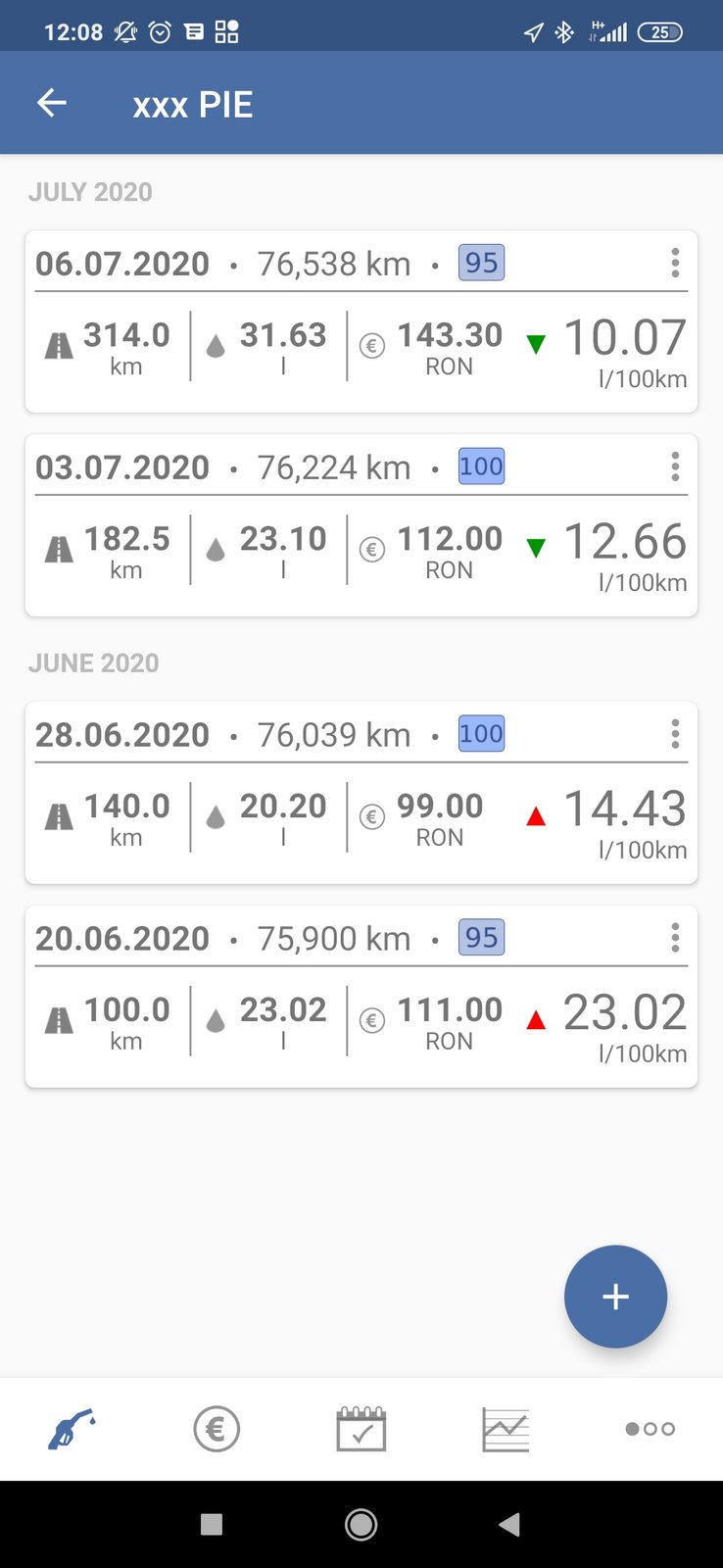The width and height of the screenshot is (723, 1568).
Task: Open the 20.06.2020 refuel entry card
Action: tap(361, 997)
